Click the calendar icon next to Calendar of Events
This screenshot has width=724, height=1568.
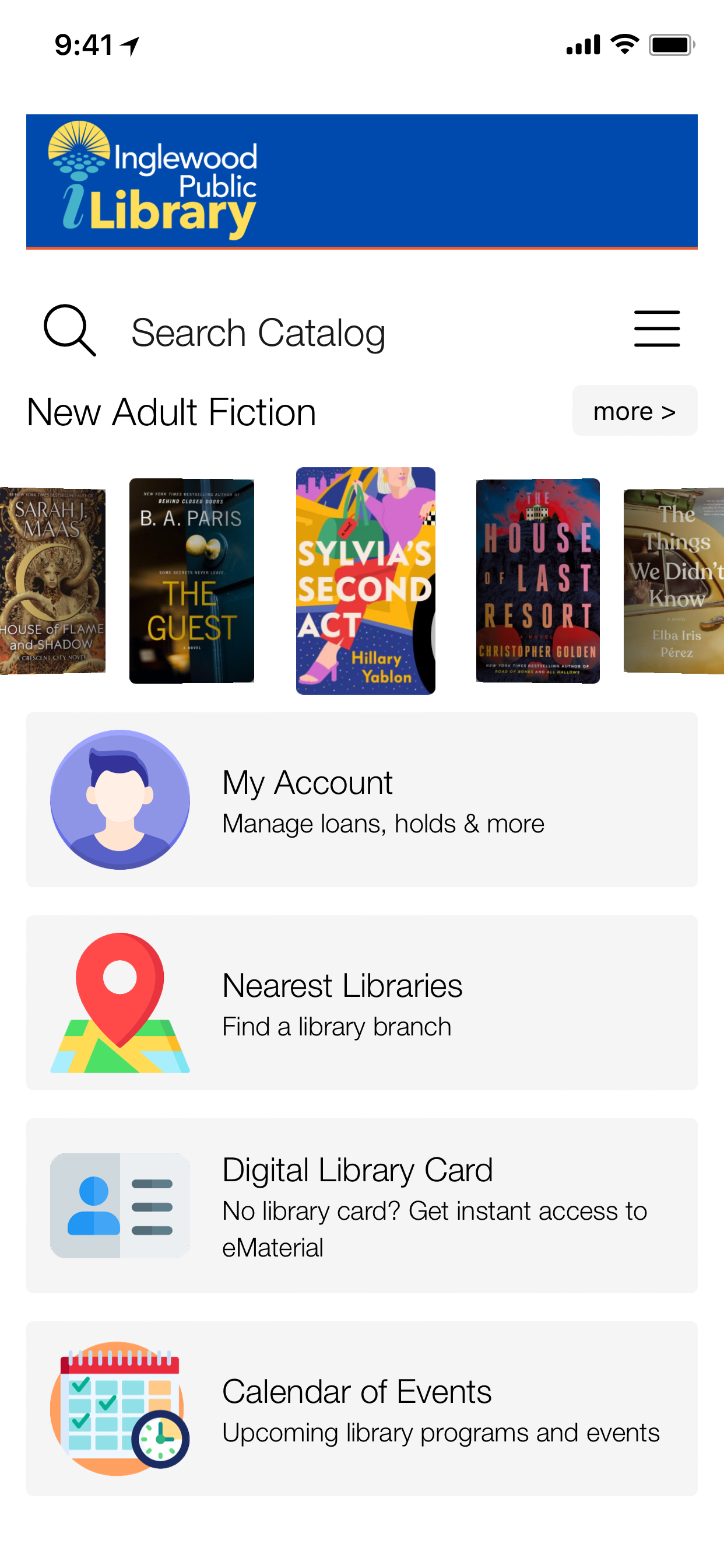[120, 1412]
